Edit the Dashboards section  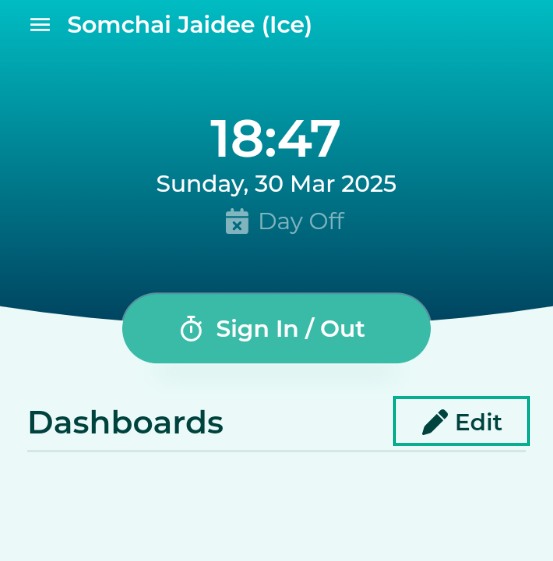[x=461, y=421]
